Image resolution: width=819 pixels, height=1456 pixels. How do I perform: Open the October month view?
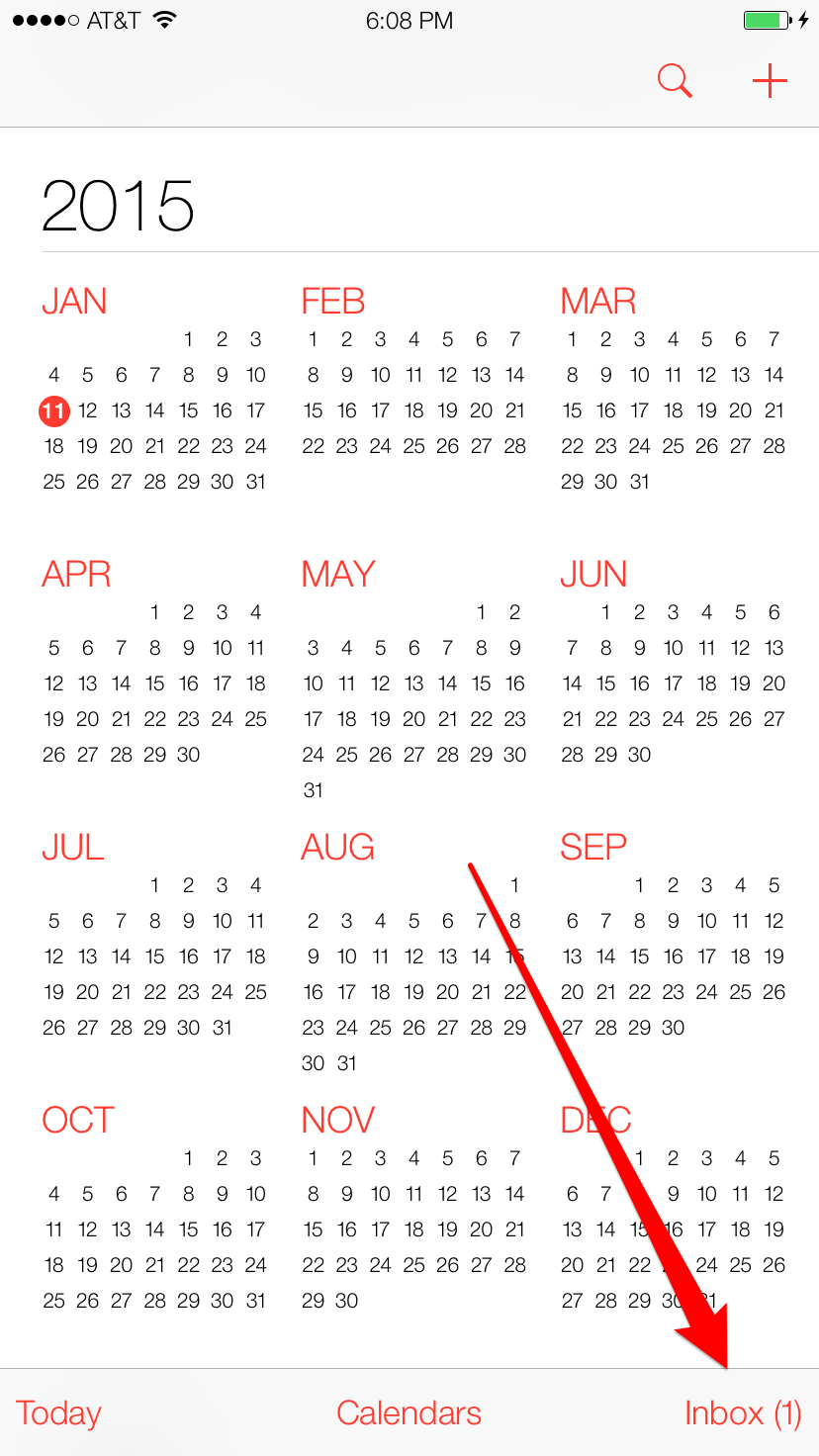(x=155, y=1210)
